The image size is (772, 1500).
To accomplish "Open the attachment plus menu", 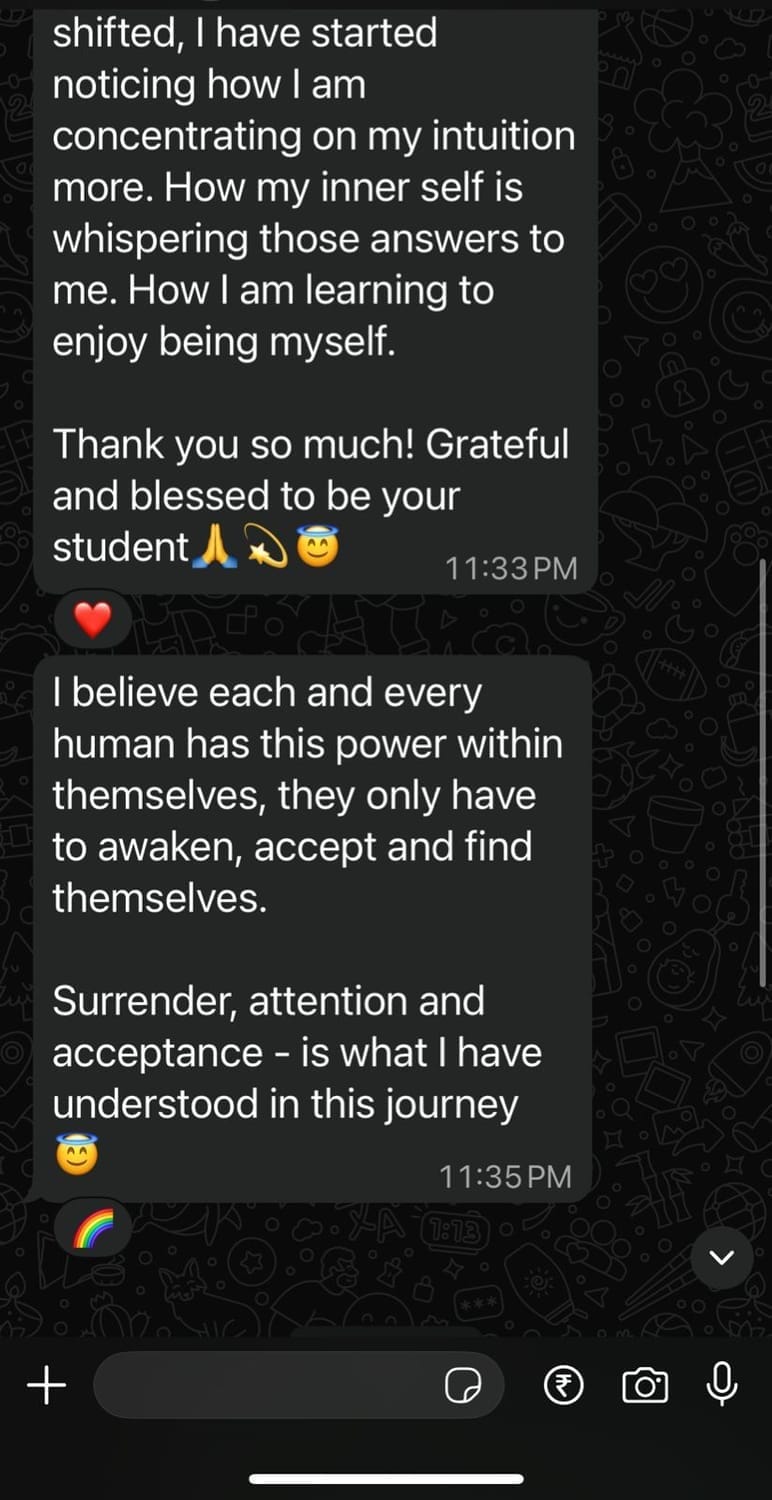I will point(46,1386).
